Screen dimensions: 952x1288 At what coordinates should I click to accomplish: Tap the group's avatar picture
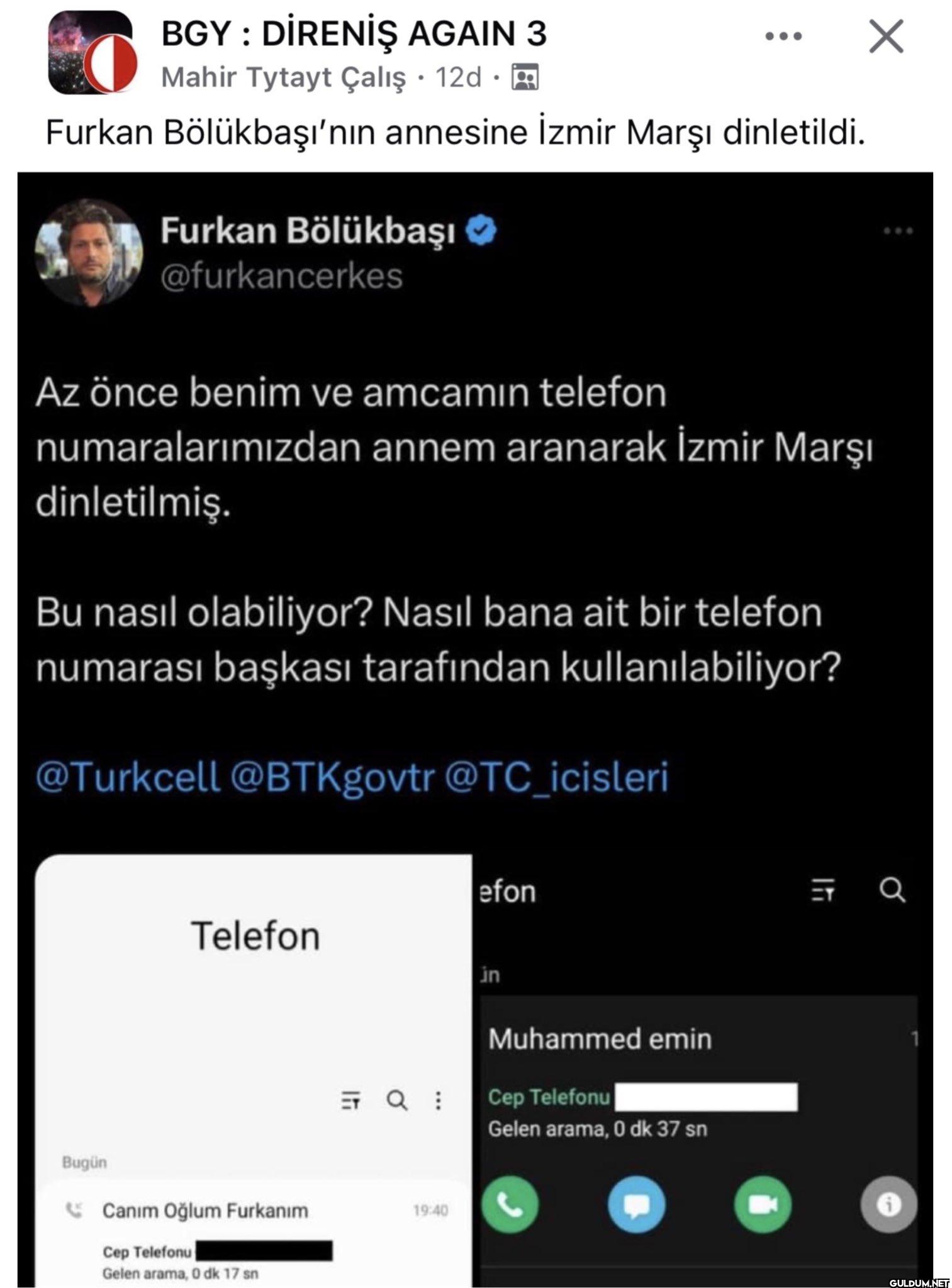[92, 53]
